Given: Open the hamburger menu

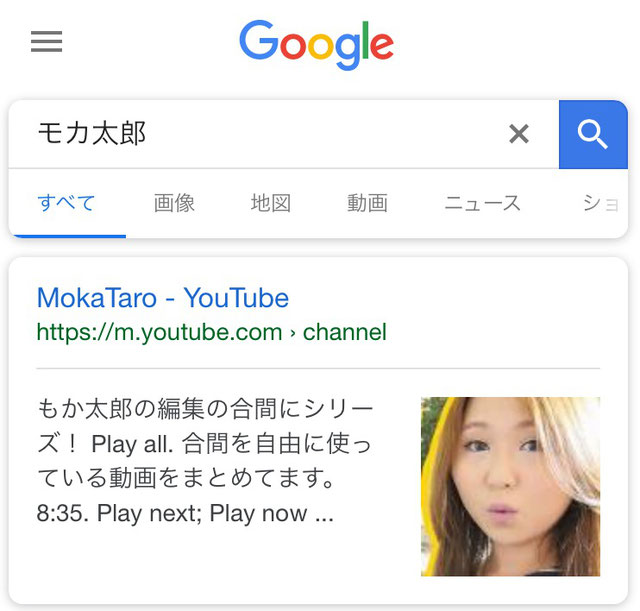Looking at the screenshot, I should click(x=46, y=42).
